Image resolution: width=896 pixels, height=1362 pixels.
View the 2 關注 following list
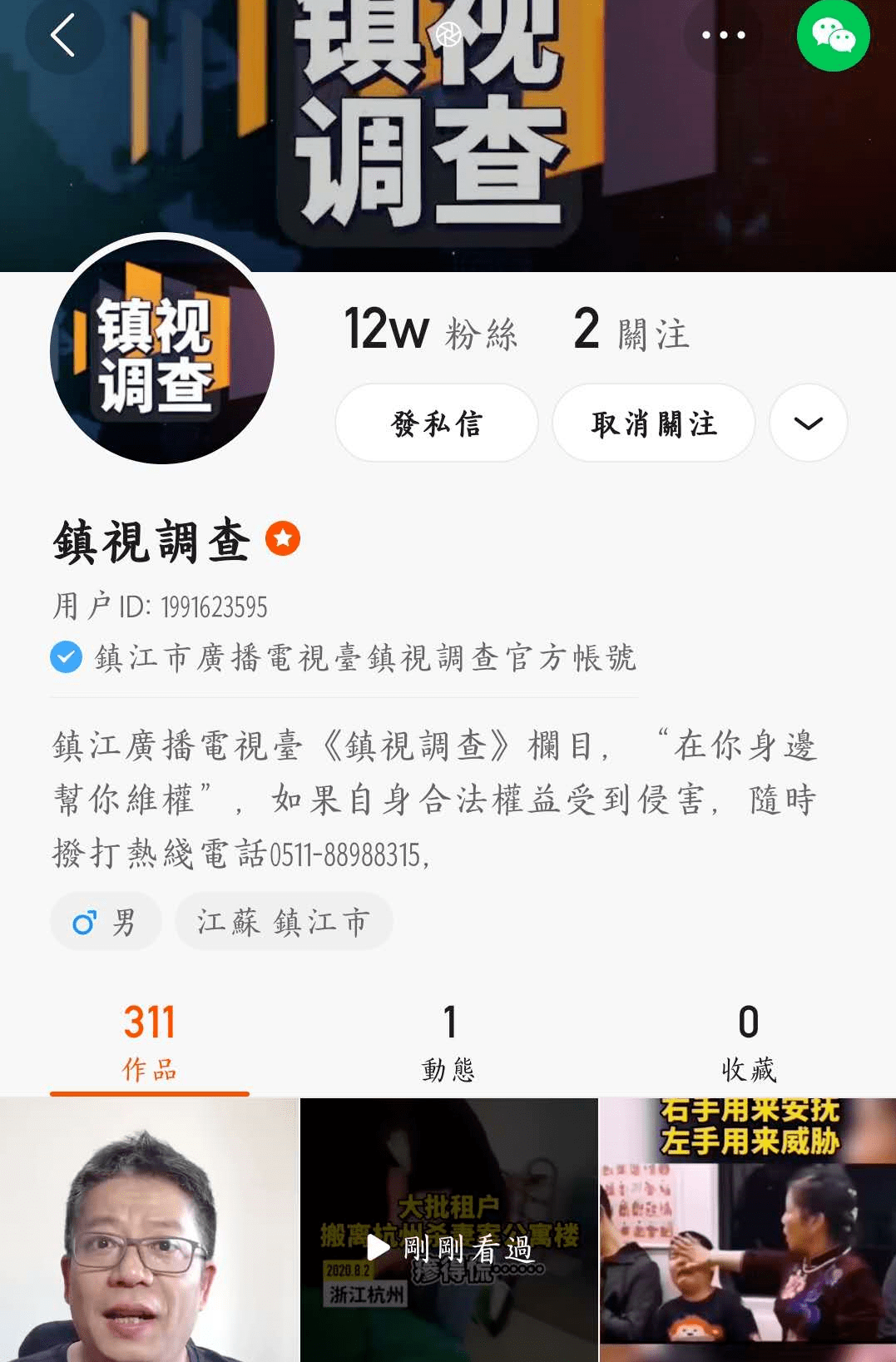(x=631, y=330)
